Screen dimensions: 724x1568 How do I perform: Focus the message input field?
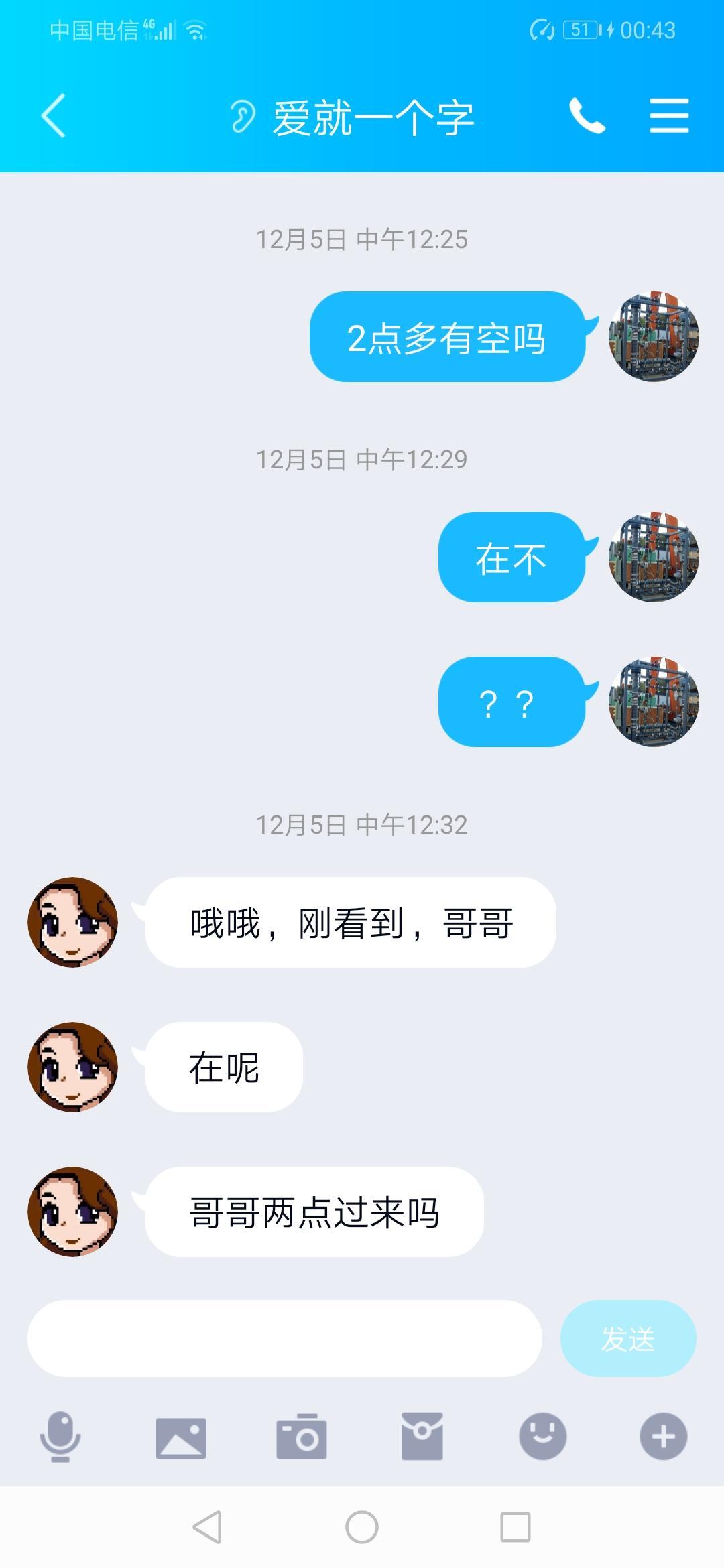tap(284, 1338)
